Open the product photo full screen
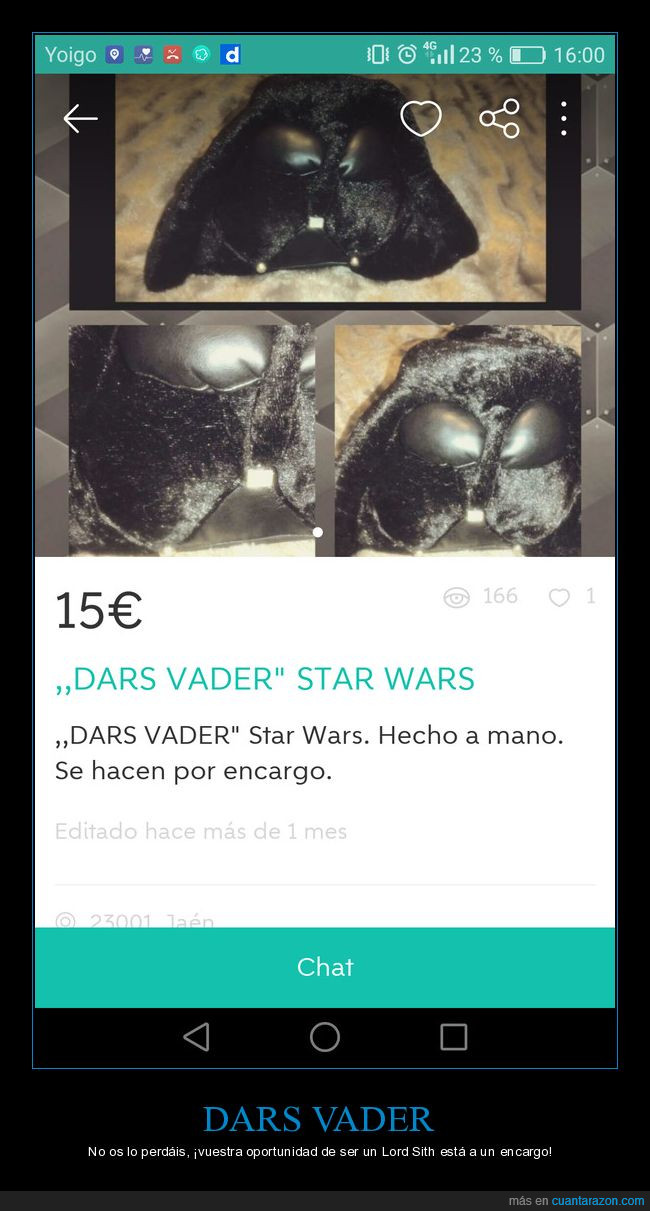 tap(325, 315)
